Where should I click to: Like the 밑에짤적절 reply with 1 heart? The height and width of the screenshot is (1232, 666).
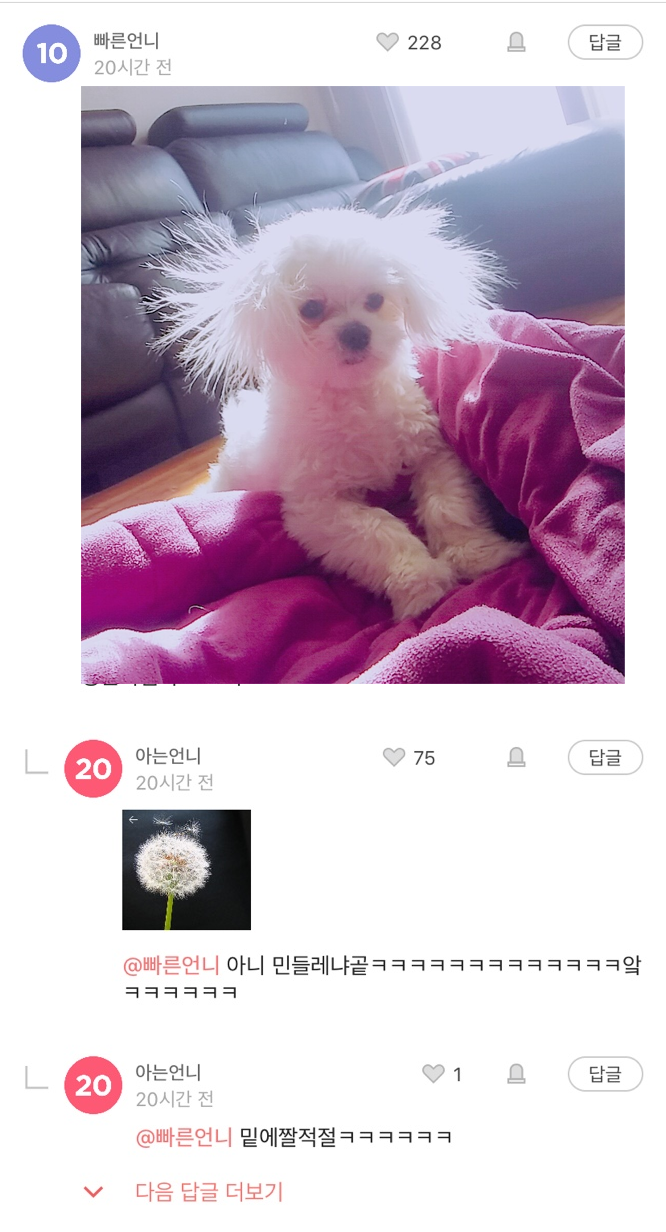(x=433, y=1074)
